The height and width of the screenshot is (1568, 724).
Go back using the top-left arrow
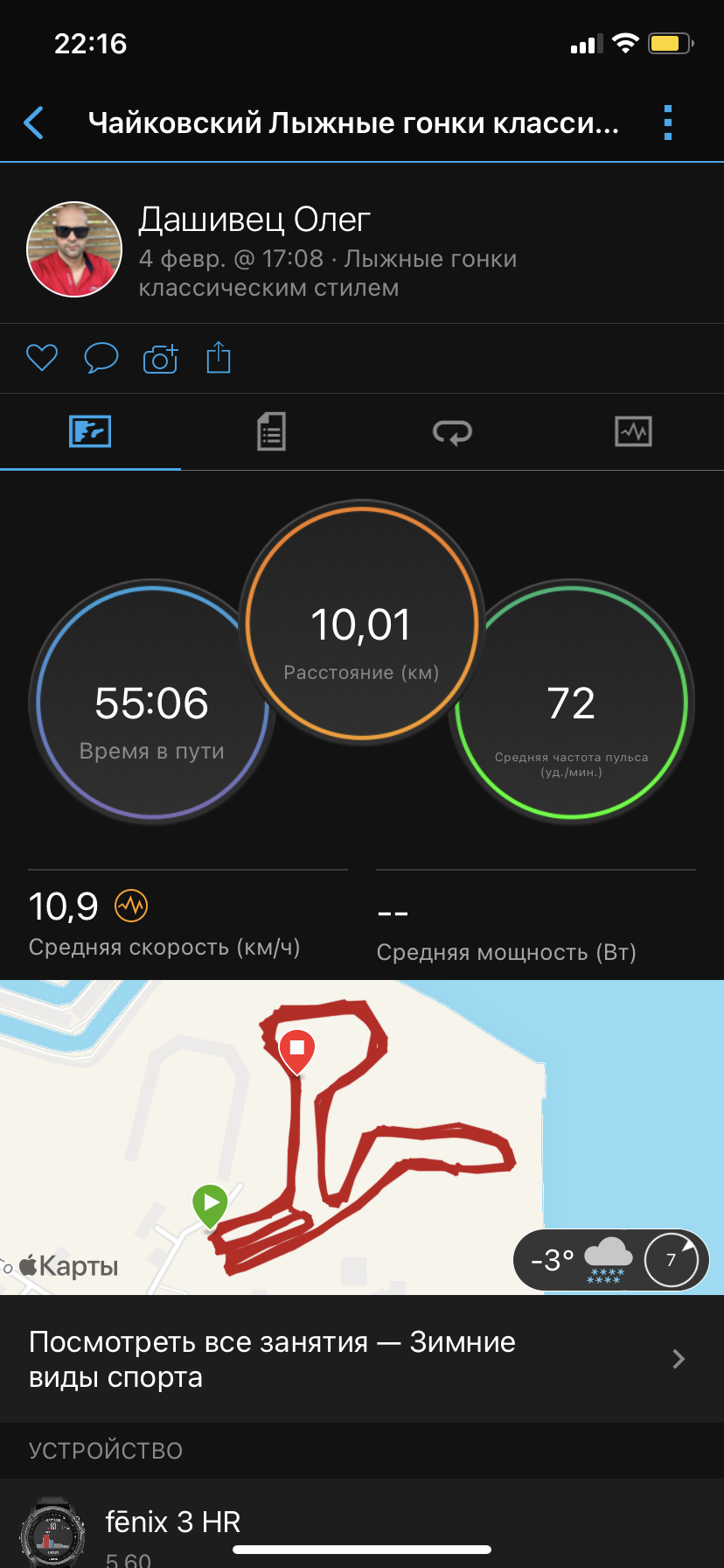tap(34, 123)
